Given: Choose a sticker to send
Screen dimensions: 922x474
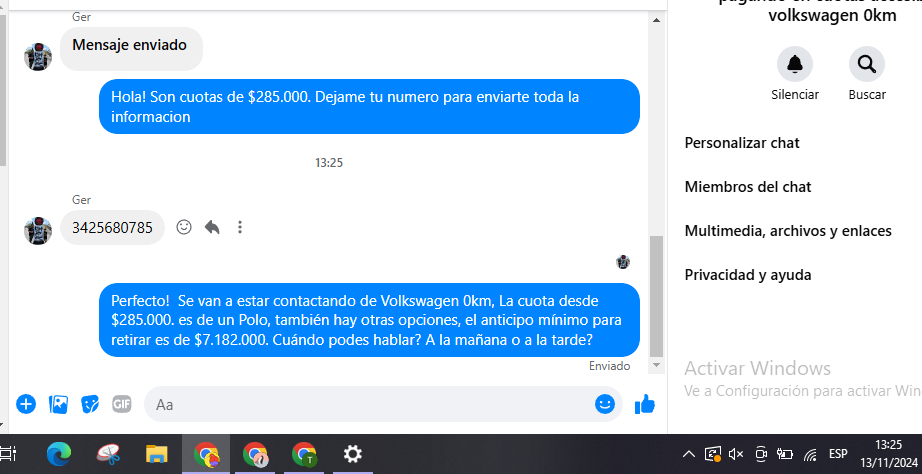Looking at the screenshot, I should pyautogui.click(x=90, y=404).
